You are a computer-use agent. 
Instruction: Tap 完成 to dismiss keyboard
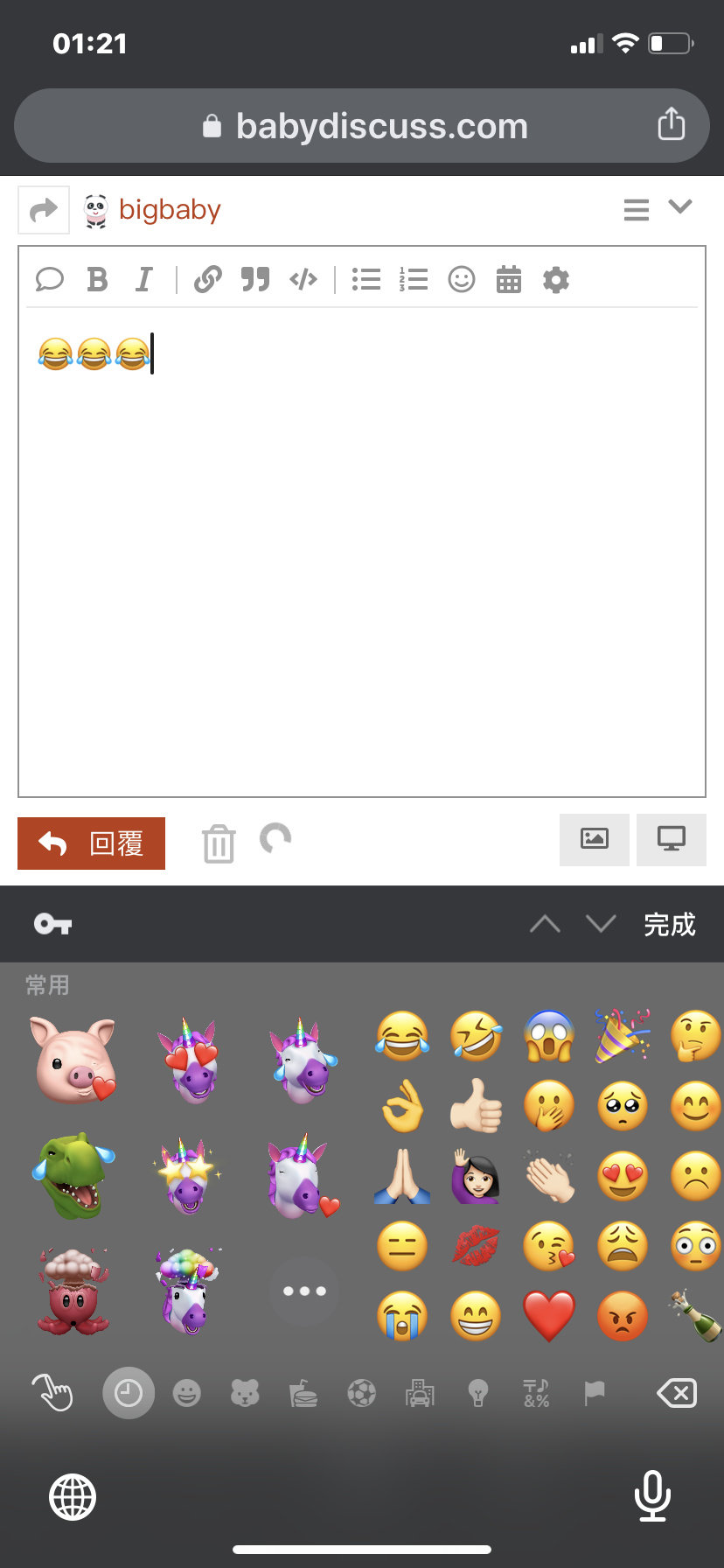coord(670,924)
